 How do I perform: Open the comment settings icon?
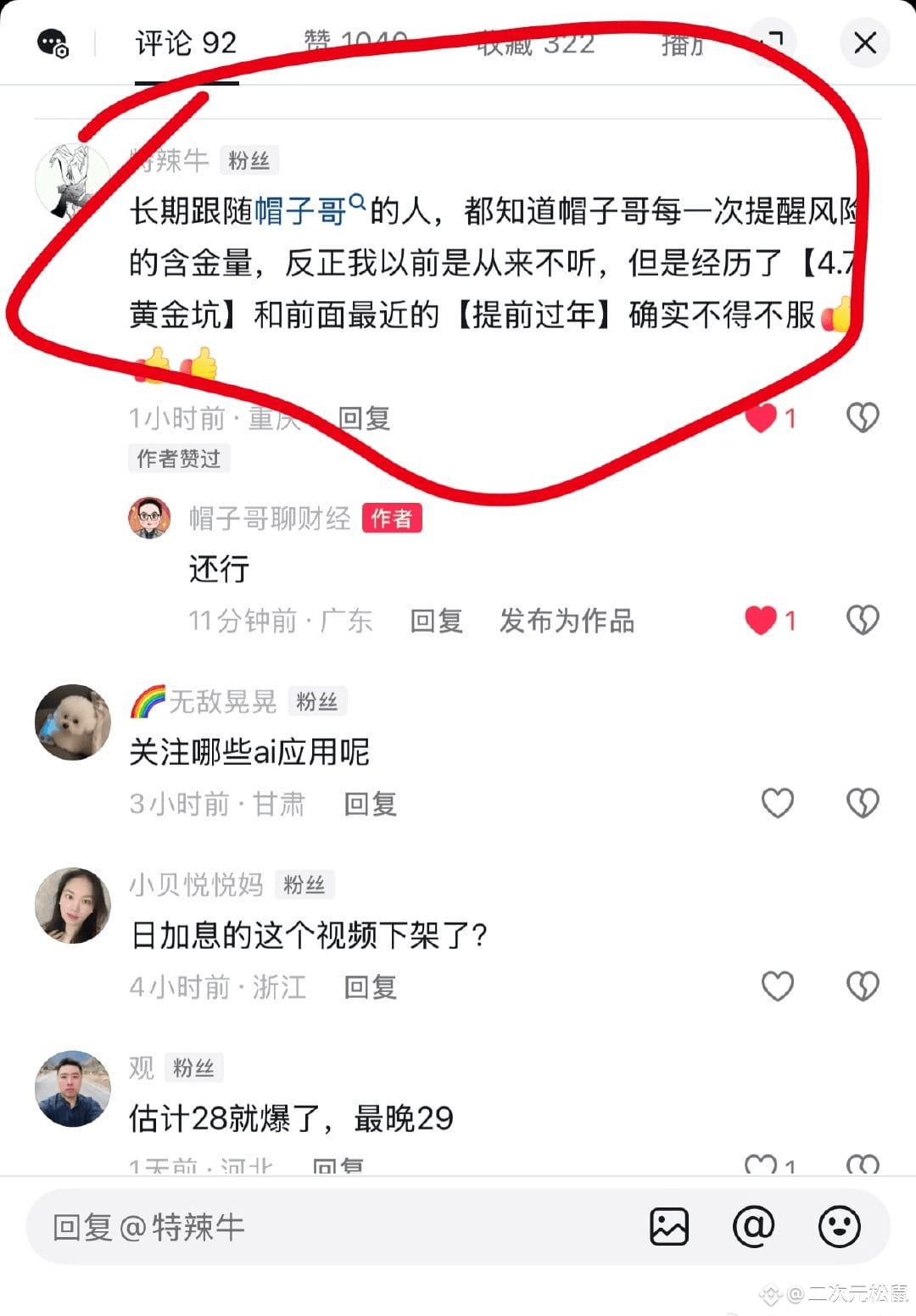(53, 42)
